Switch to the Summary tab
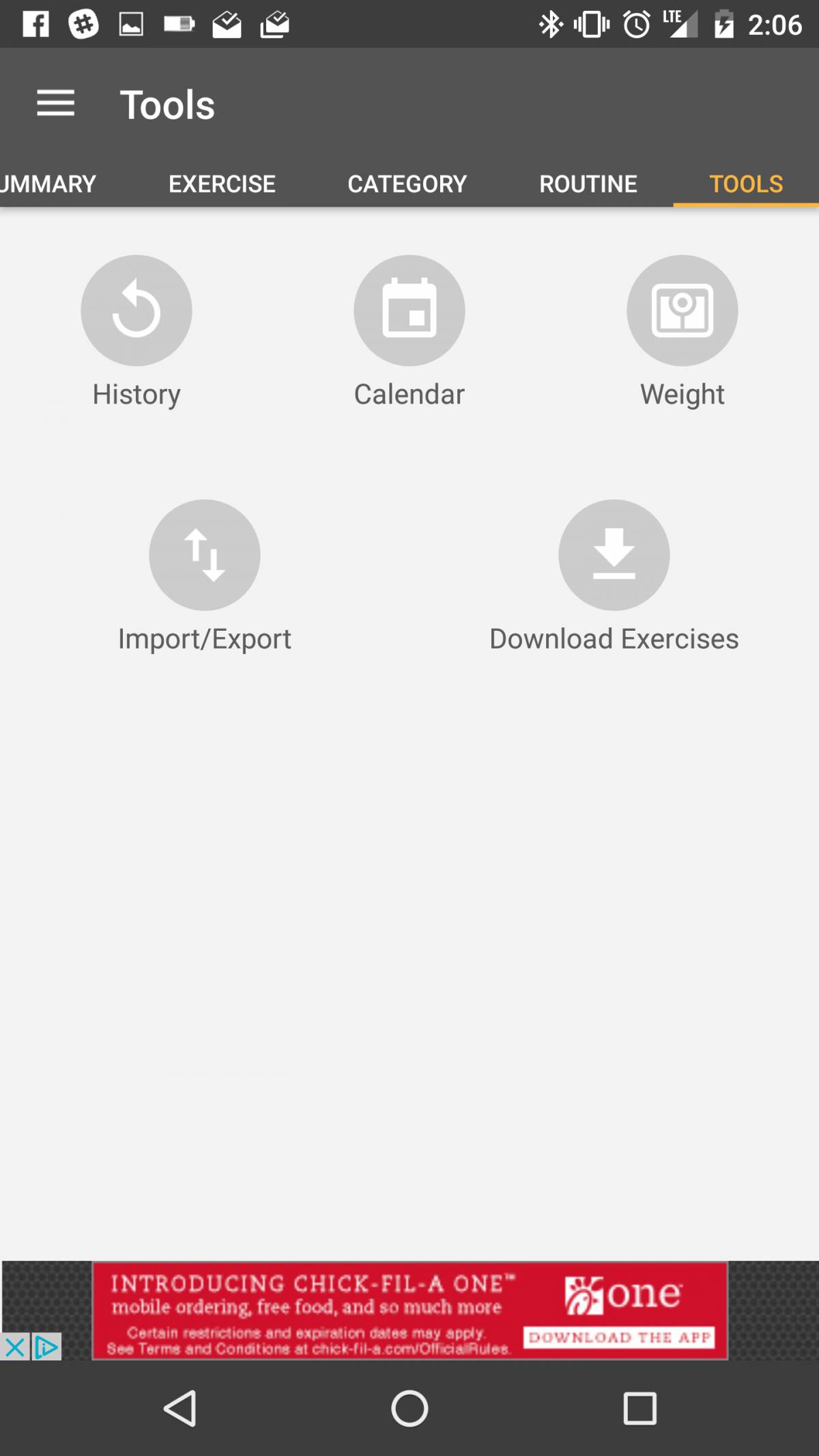Image resolution: width=819 pixels, height=1456 pixels. tap(48, 184)
